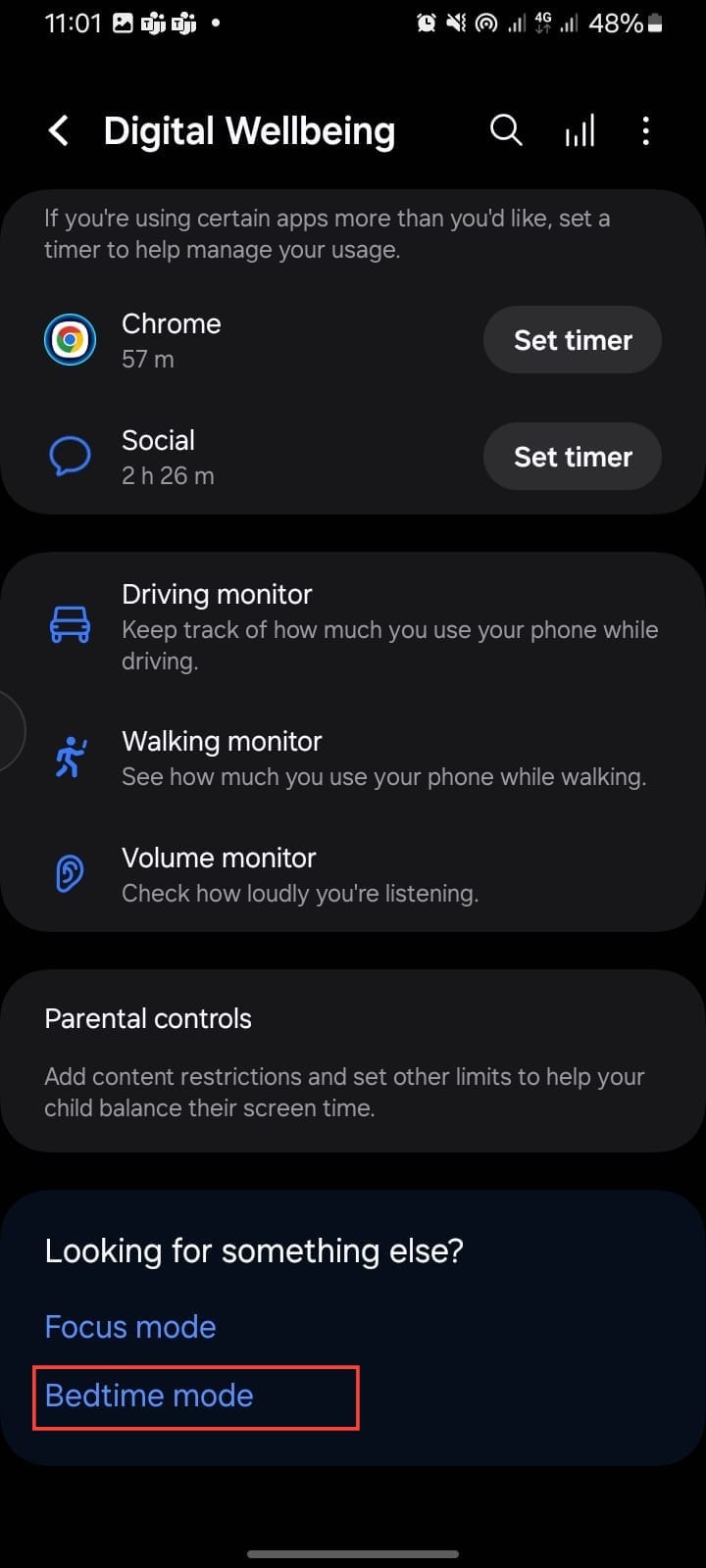
Task: Open Chrome usage details
Action: click(172, 340)
